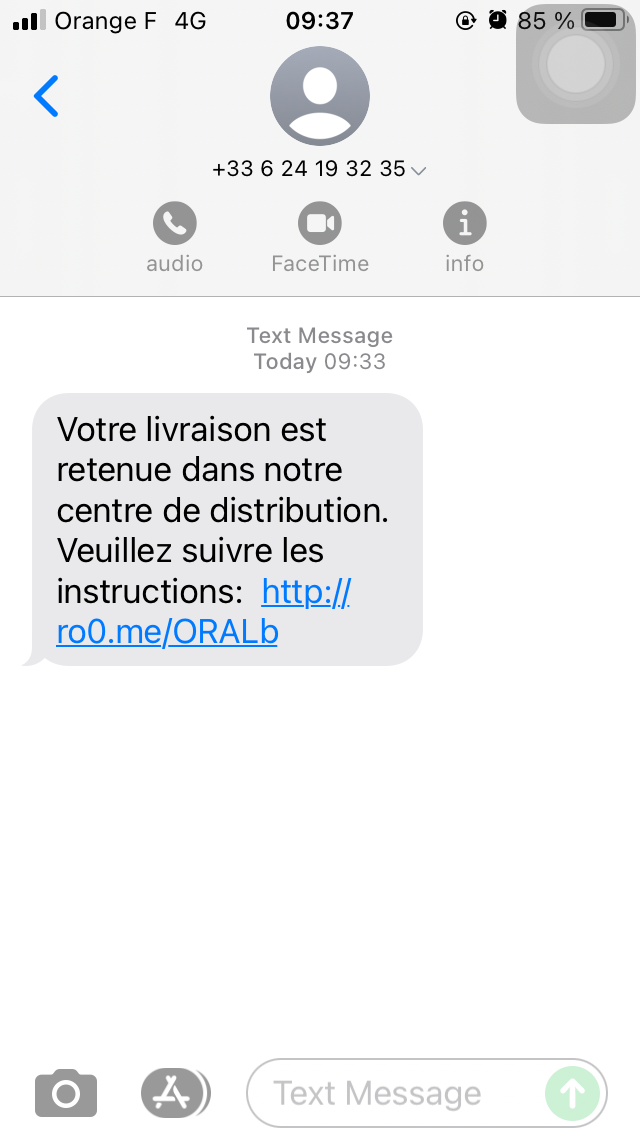Send the message with the green arrow
The image size is (640, 1136).
[573, 1093]
